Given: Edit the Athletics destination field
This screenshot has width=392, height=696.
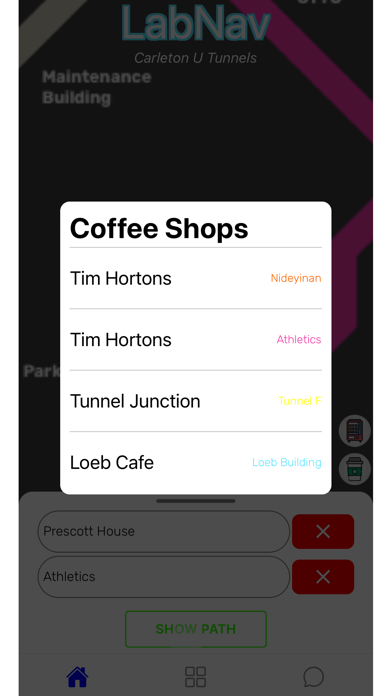Looking at the screenshot, I should tap(163, 577).
